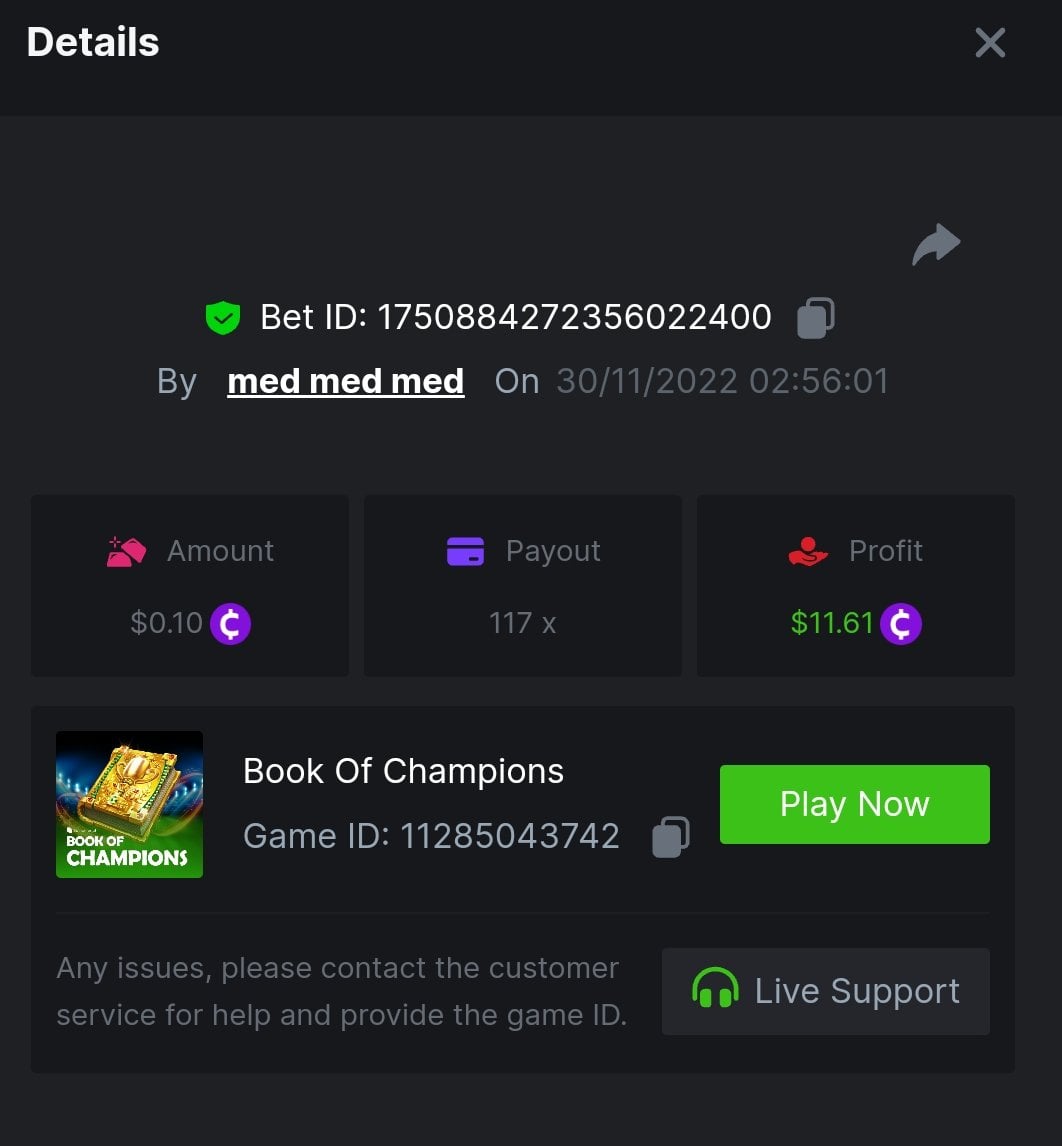
Task: Open med med med's profile
Action: pyautogui.click(x=345, y=381)
